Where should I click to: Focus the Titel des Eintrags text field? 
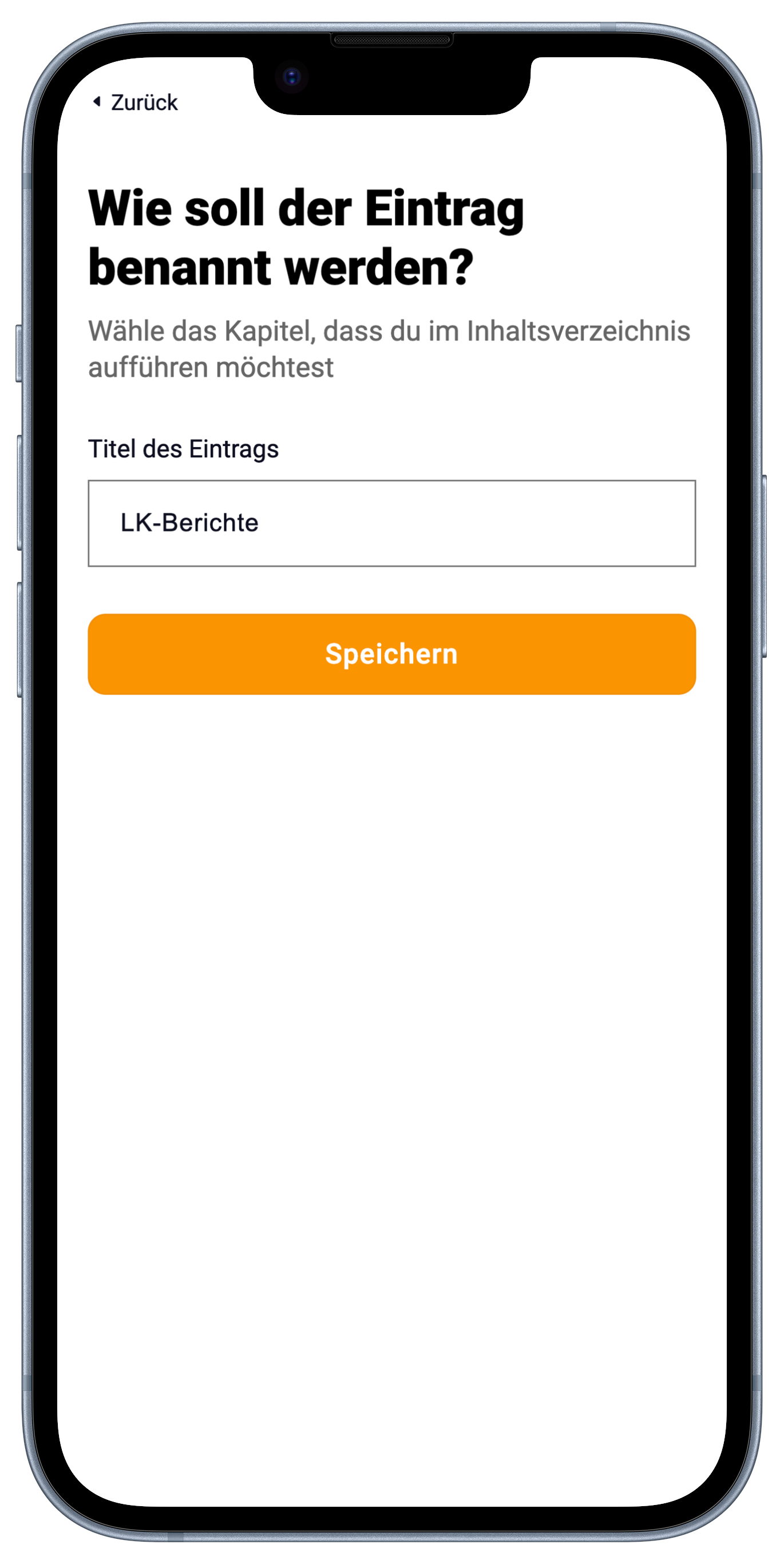(391, 523)
